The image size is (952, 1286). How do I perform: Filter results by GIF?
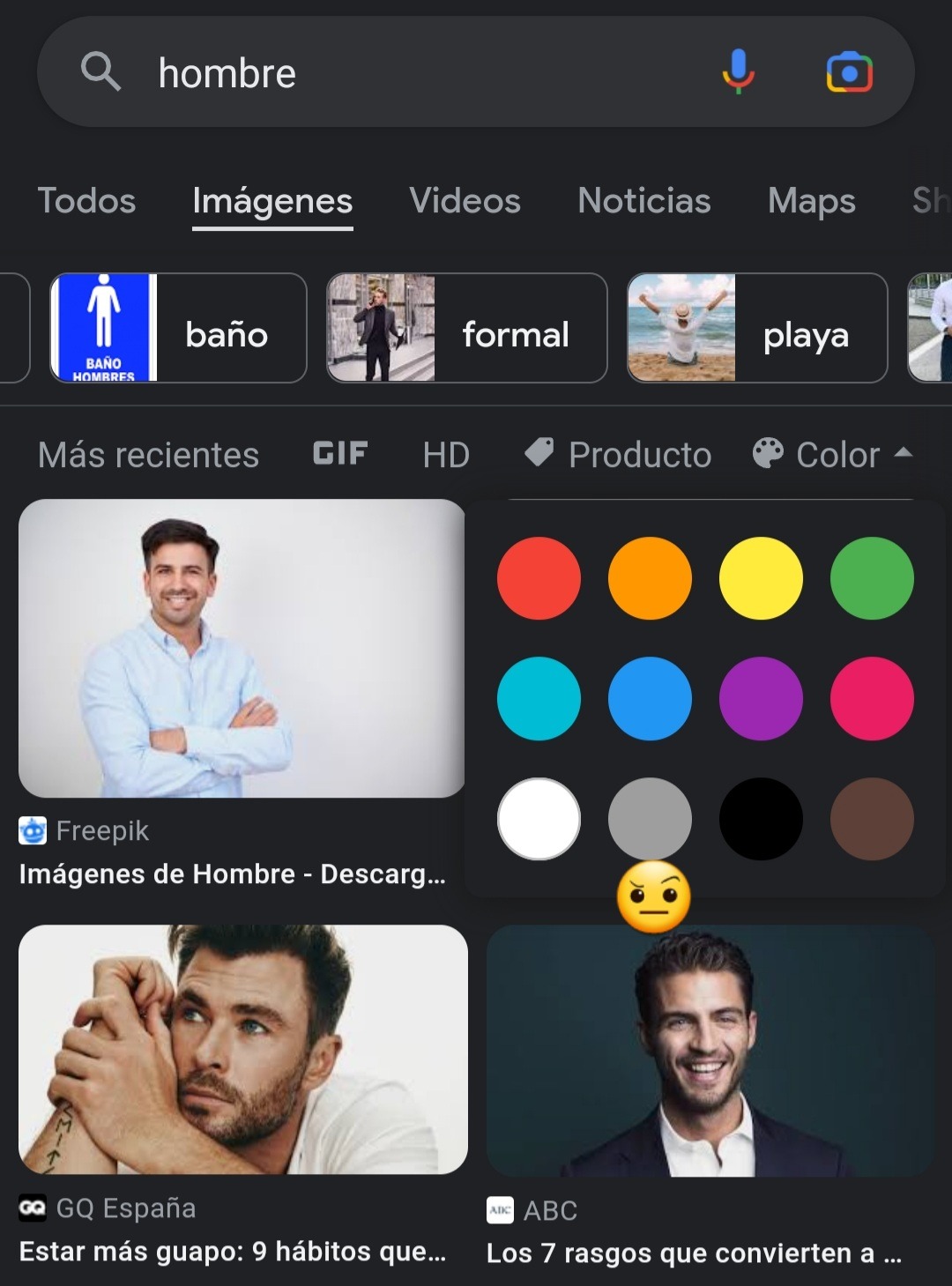340,454
